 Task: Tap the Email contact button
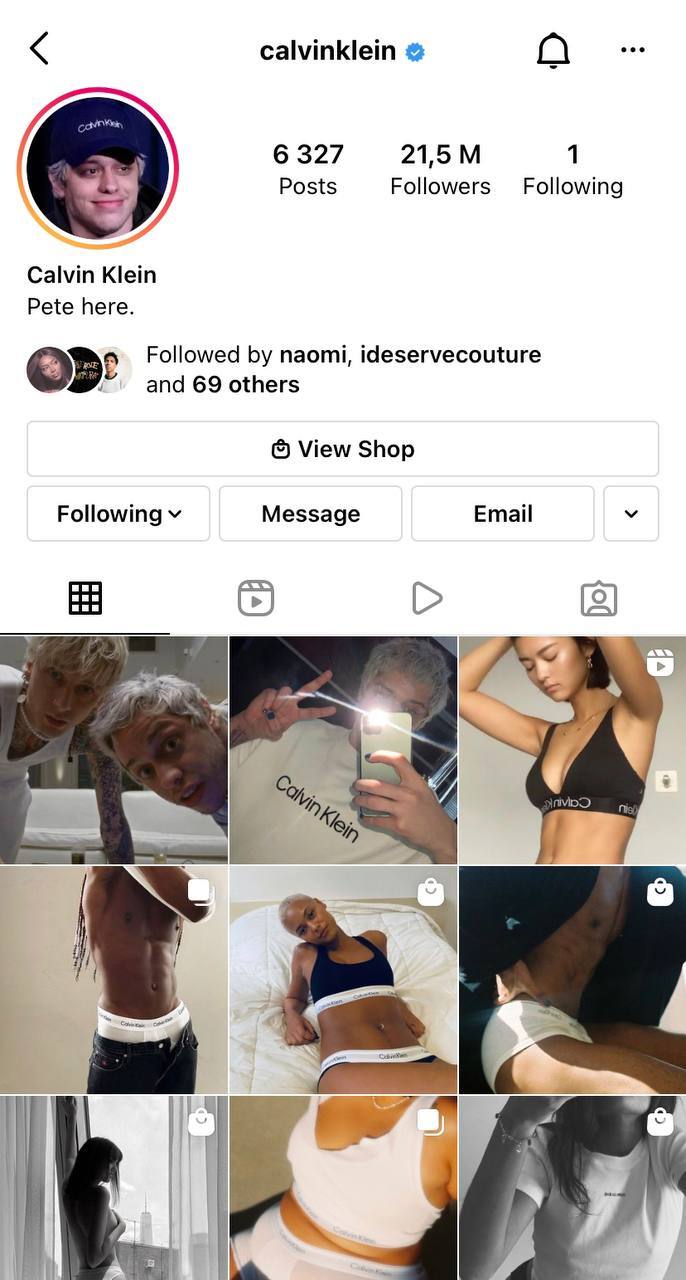point(503,514)
